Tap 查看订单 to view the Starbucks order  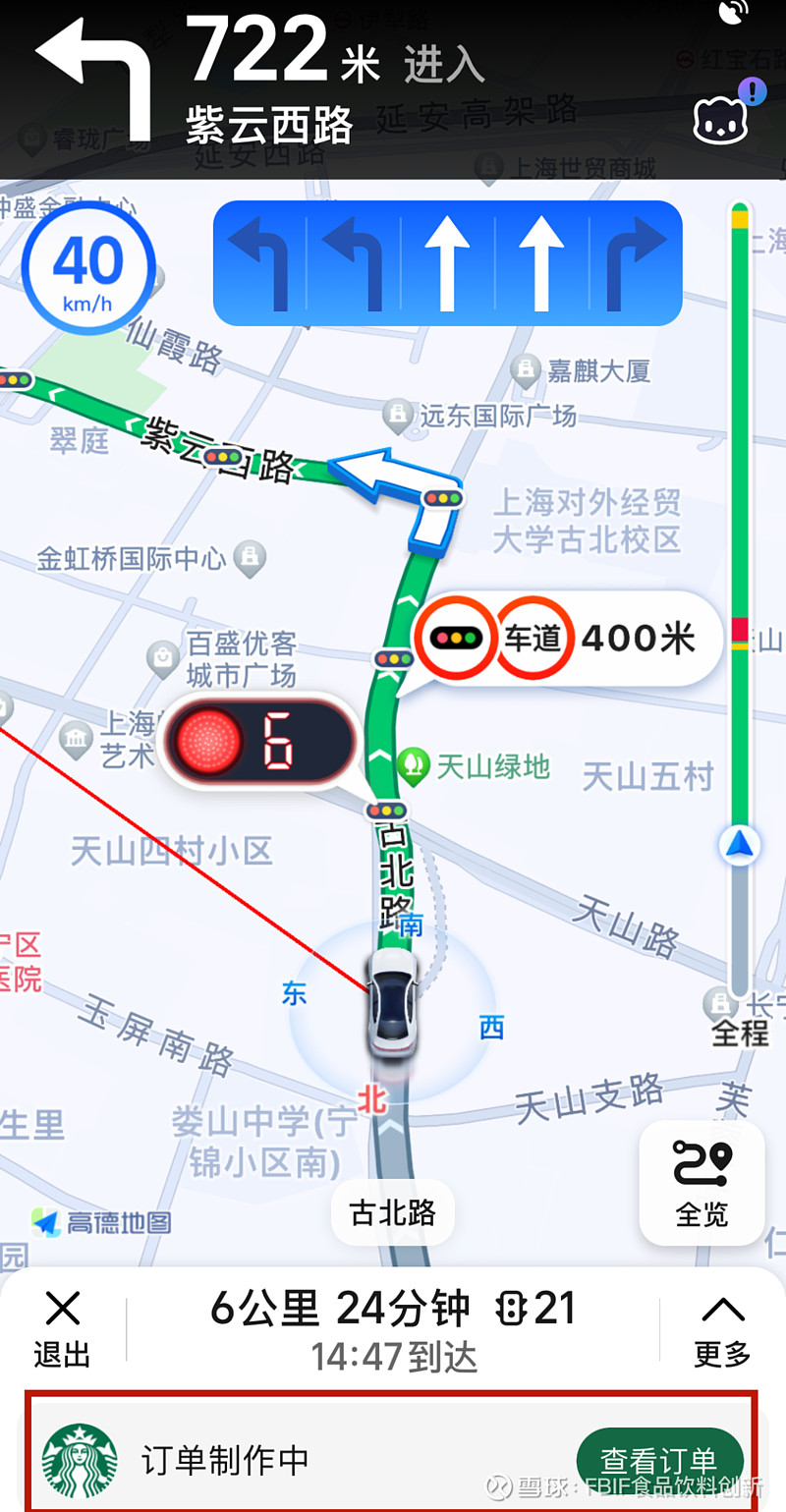pos(658,1461)
